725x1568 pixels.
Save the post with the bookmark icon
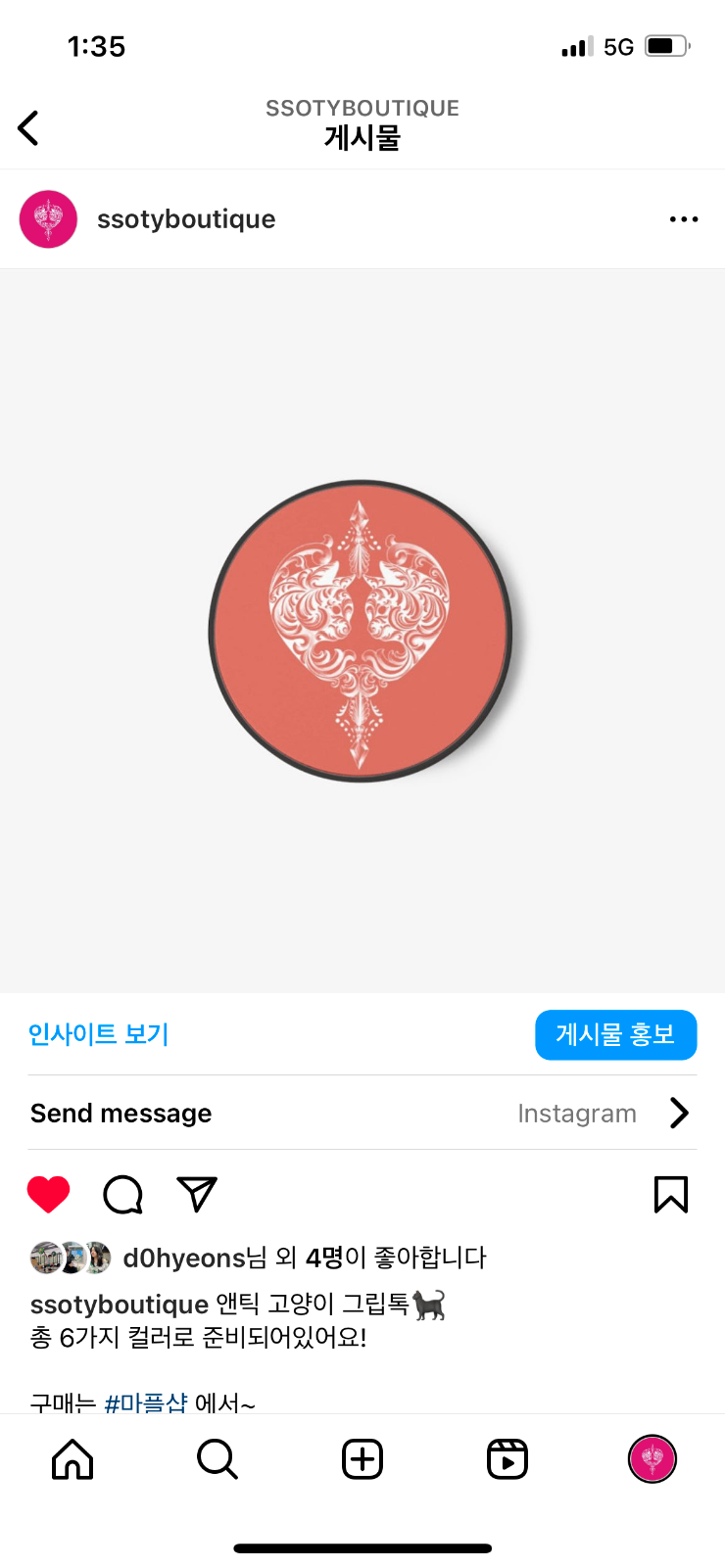tap(671, 1194)
